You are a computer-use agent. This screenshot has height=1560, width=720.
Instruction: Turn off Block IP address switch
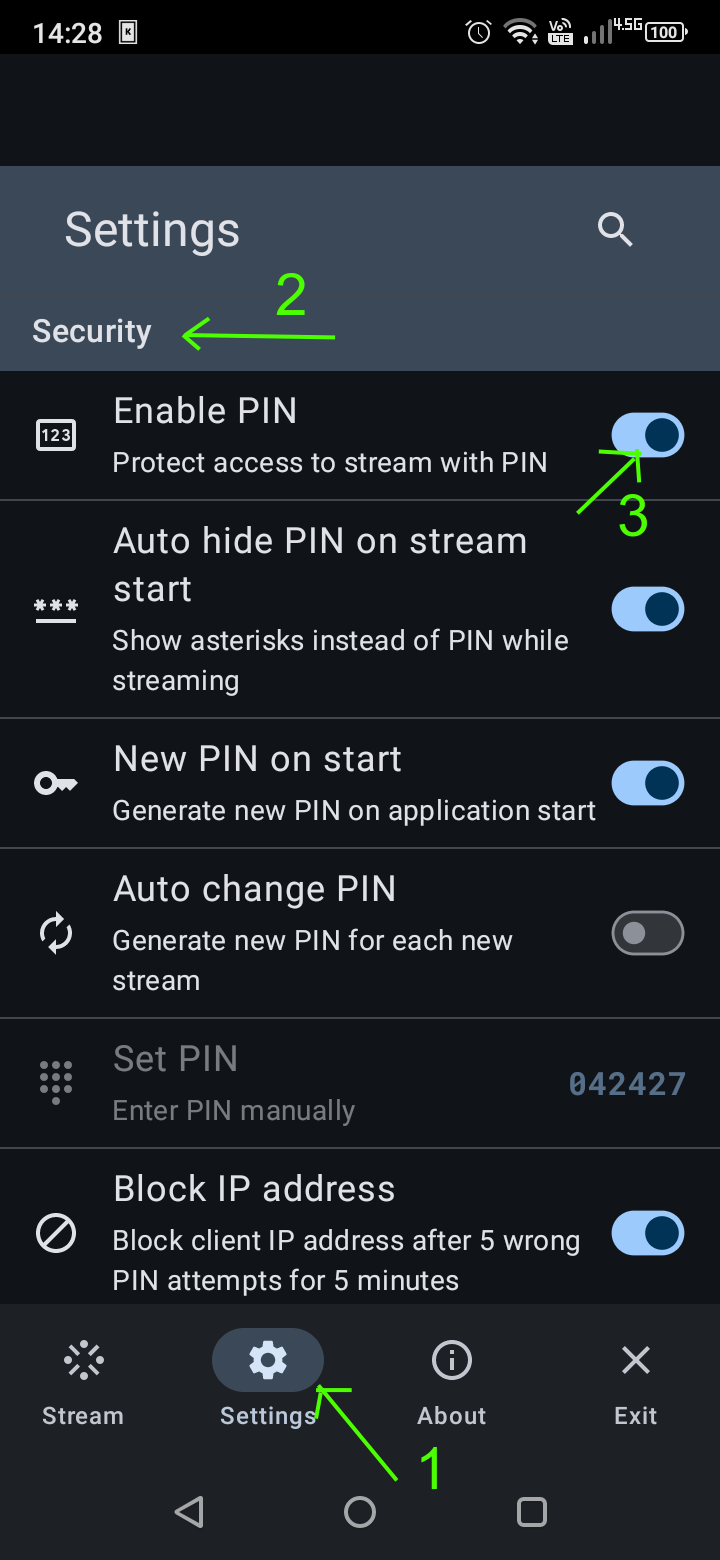647,1234
